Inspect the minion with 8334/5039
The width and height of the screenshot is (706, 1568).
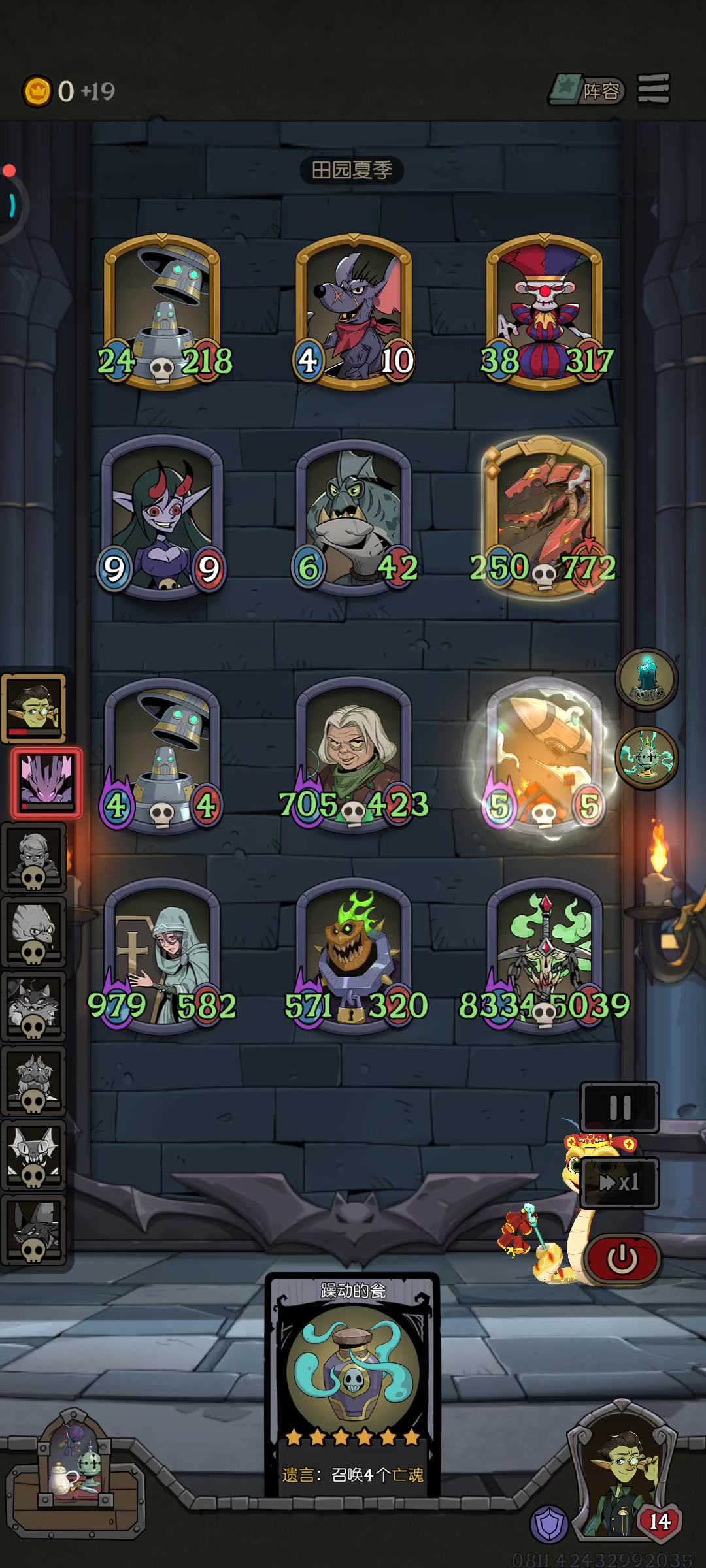(544, 955)
